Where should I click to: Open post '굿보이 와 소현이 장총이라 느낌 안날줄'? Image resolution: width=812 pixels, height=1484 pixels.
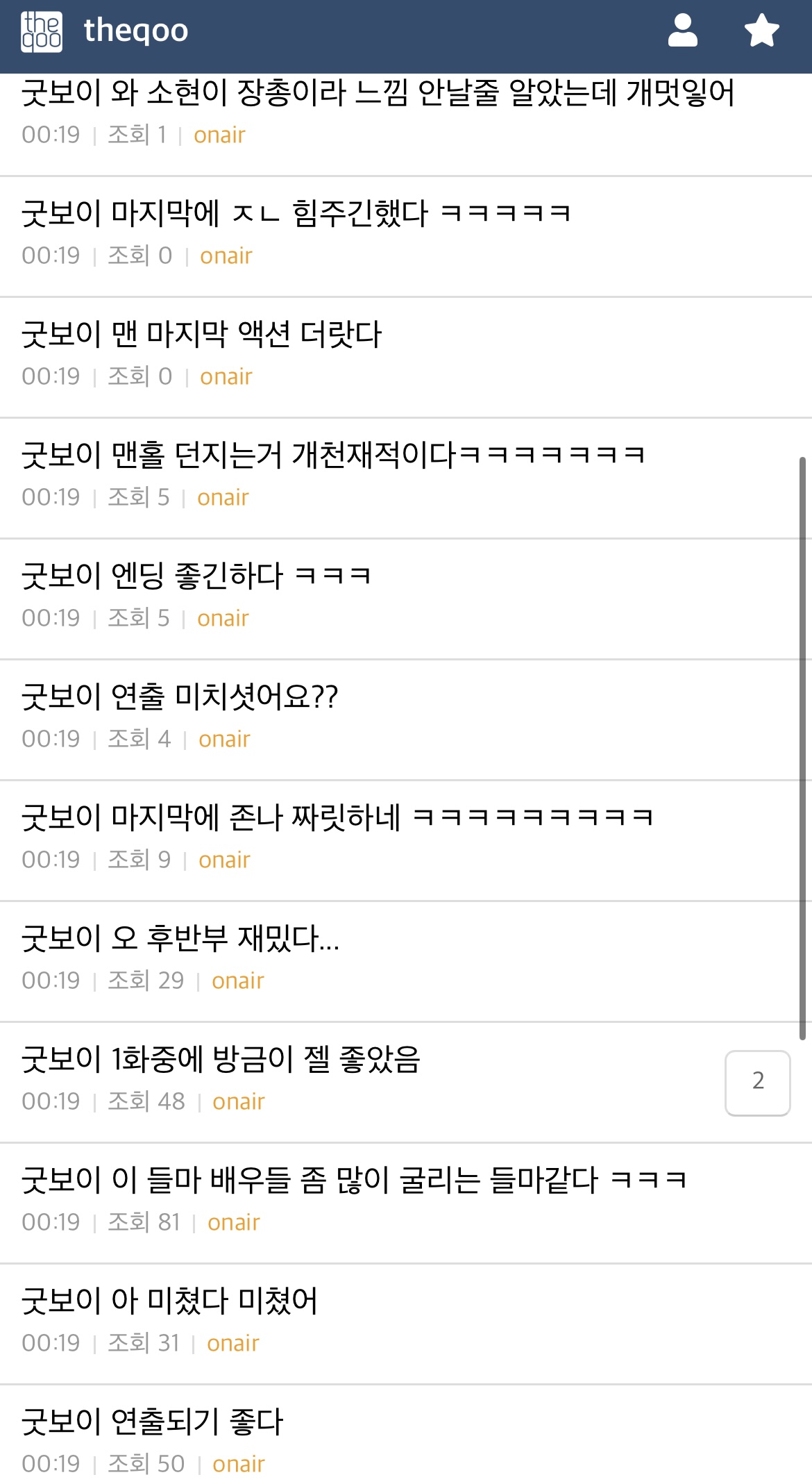coord(378,93)
